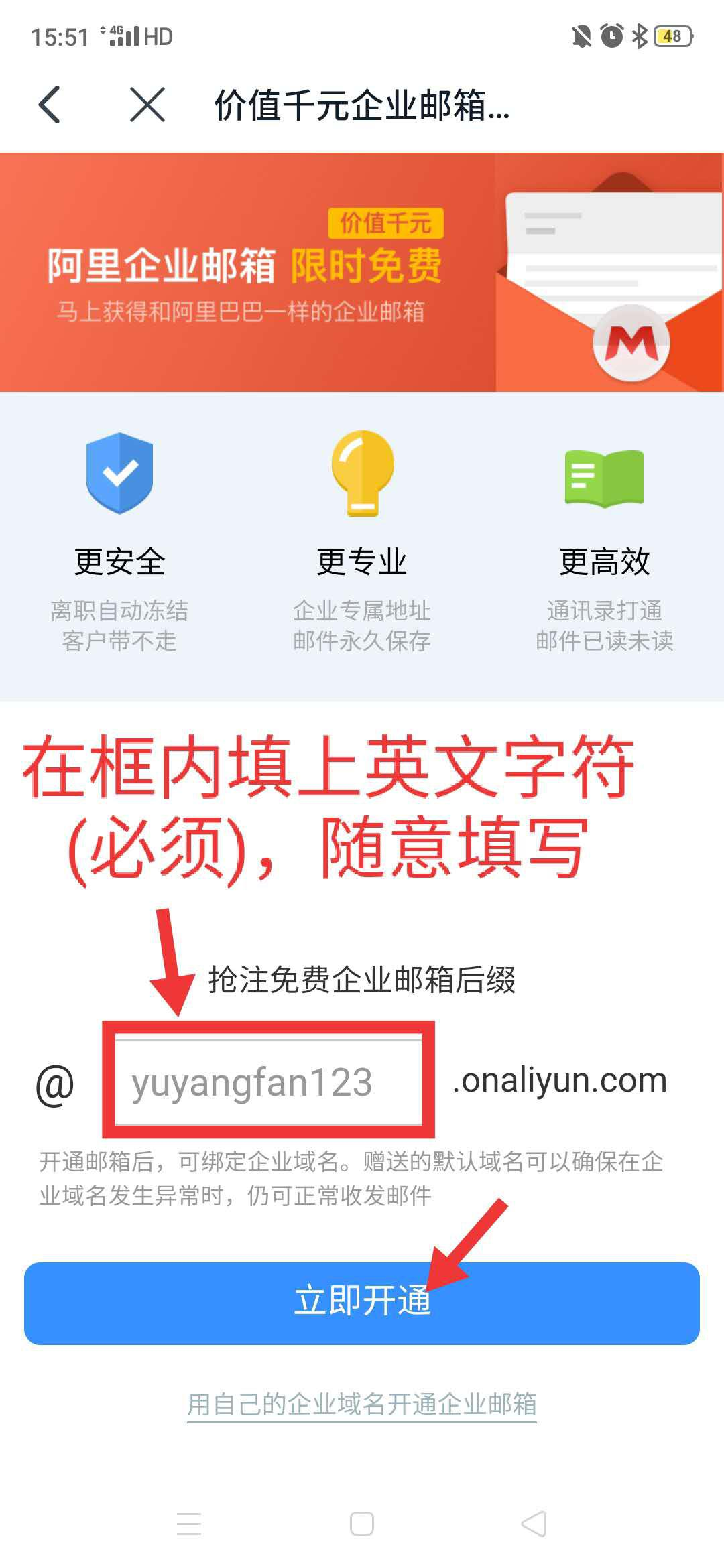Tap the 立即开通 button
724x1568 pixels.
(x=362, y=1303)
